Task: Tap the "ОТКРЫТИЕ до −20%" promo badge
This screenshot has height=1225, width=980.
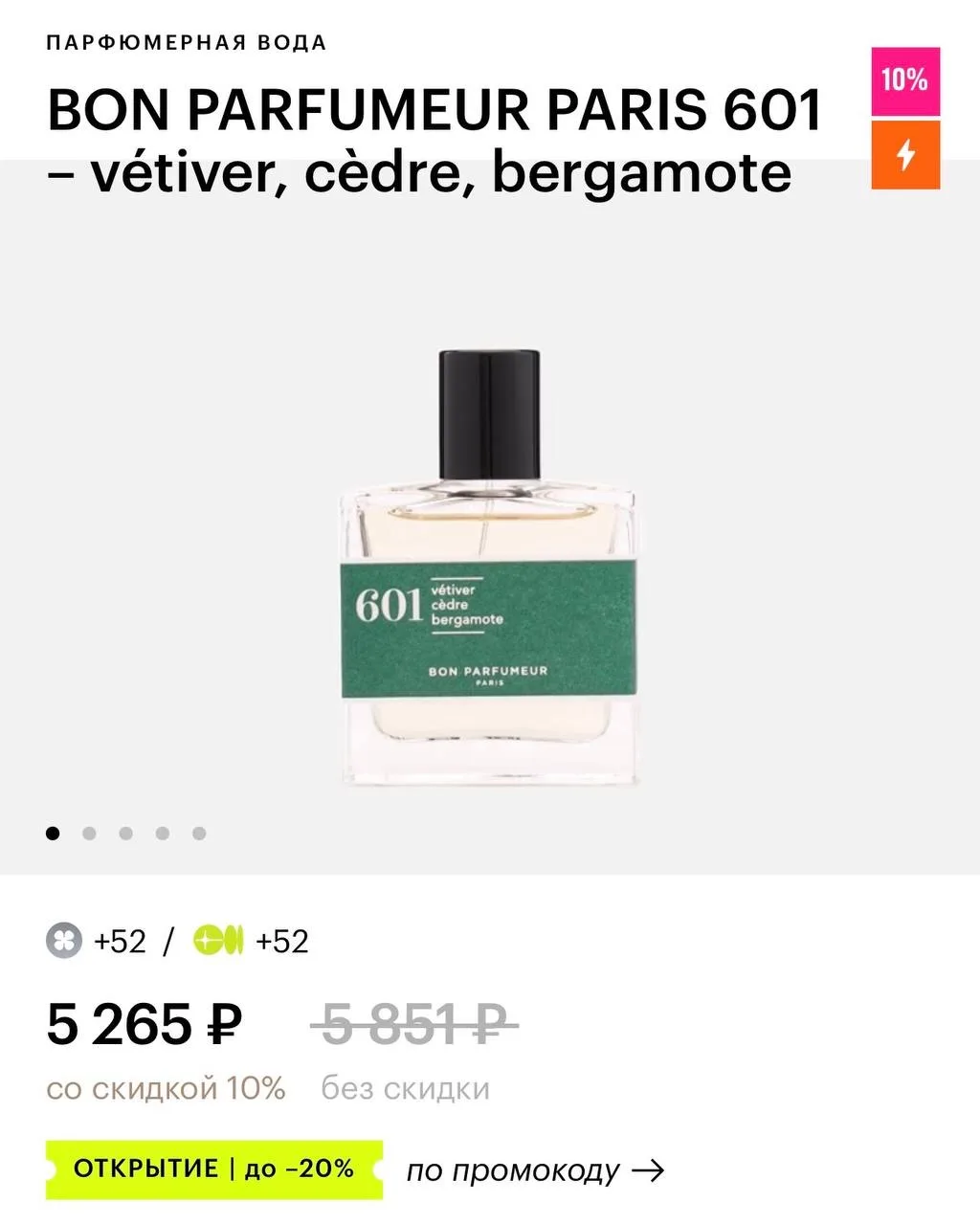Action: coord(214,1169)
